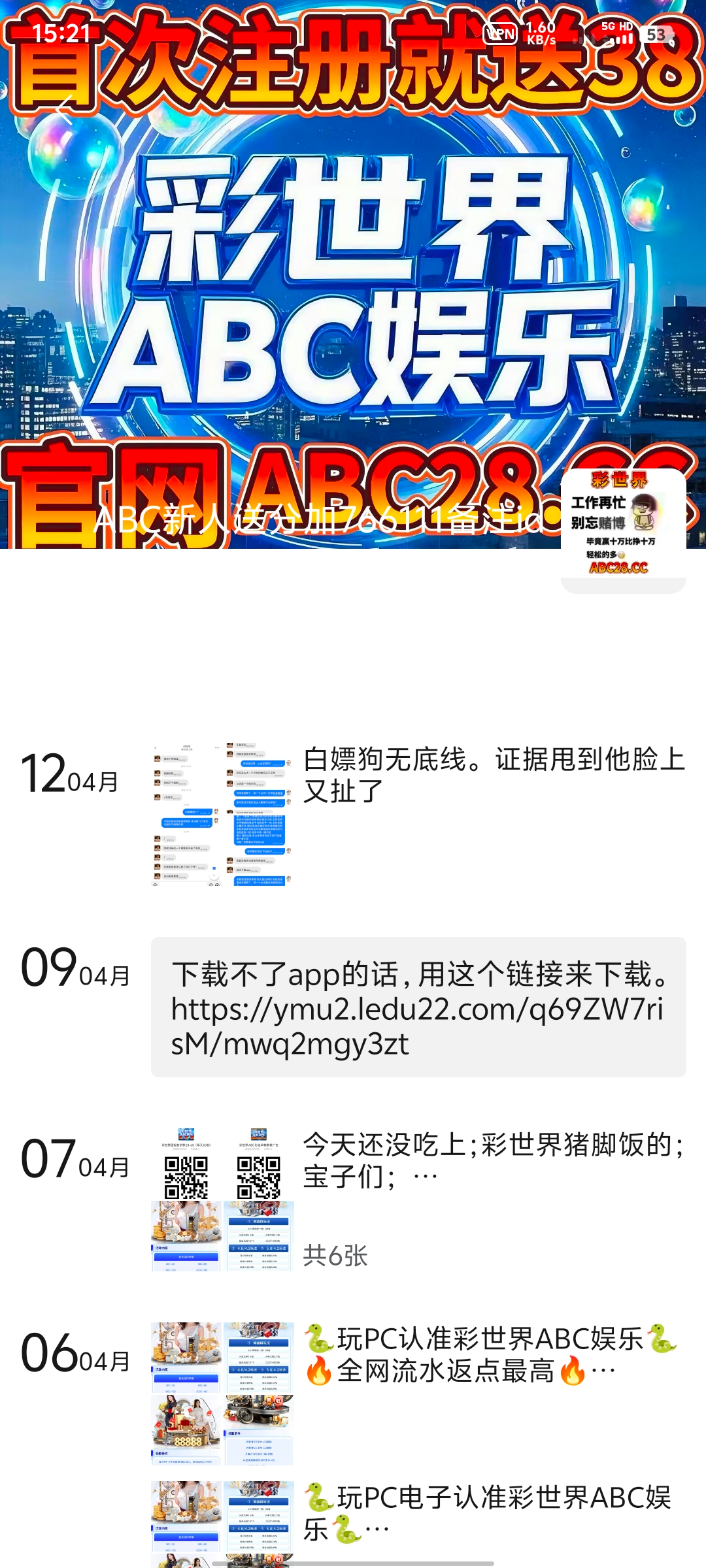Open the 06 April post about 全网流水返点最高
Image resolution: width=706 pixels, height=1568 pixels.
418,1392
